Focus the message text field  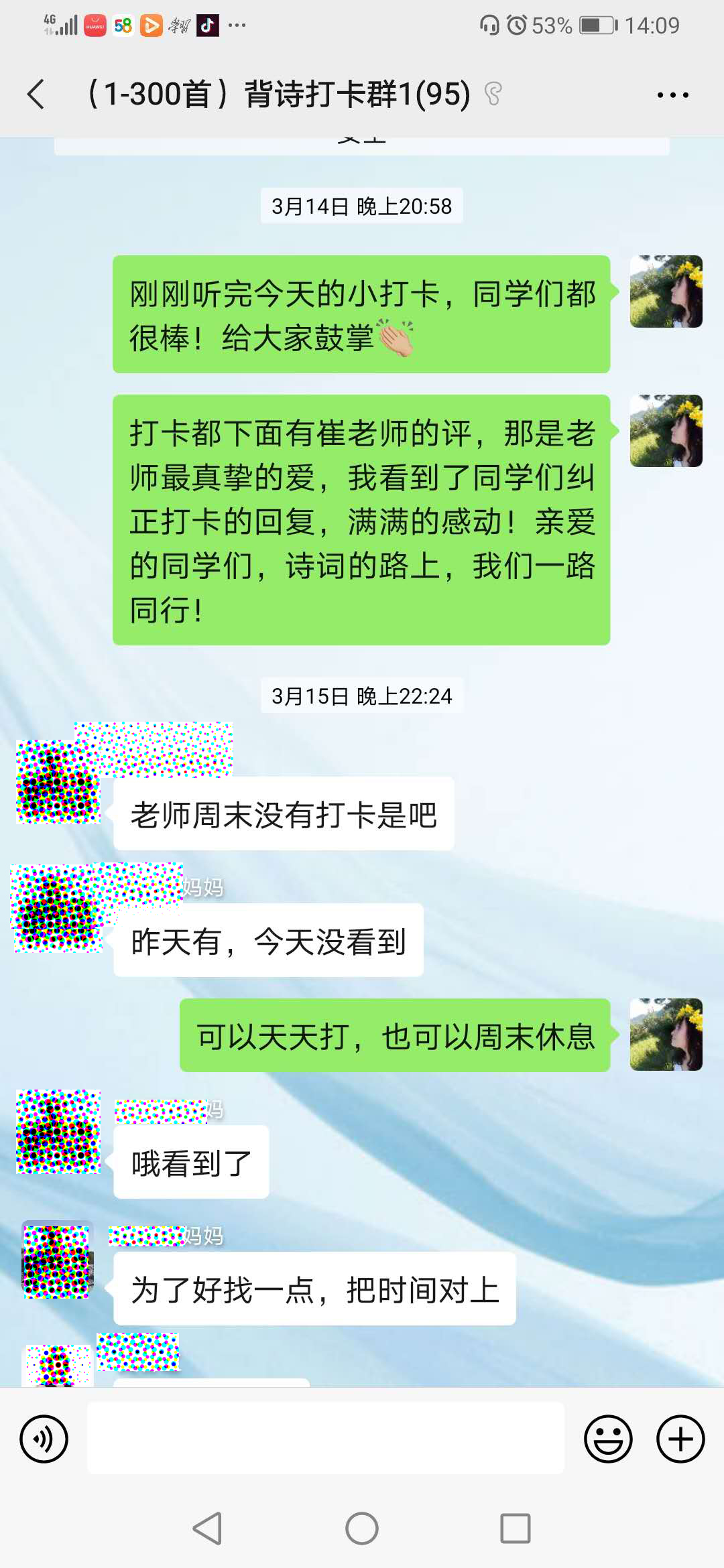326,1438
